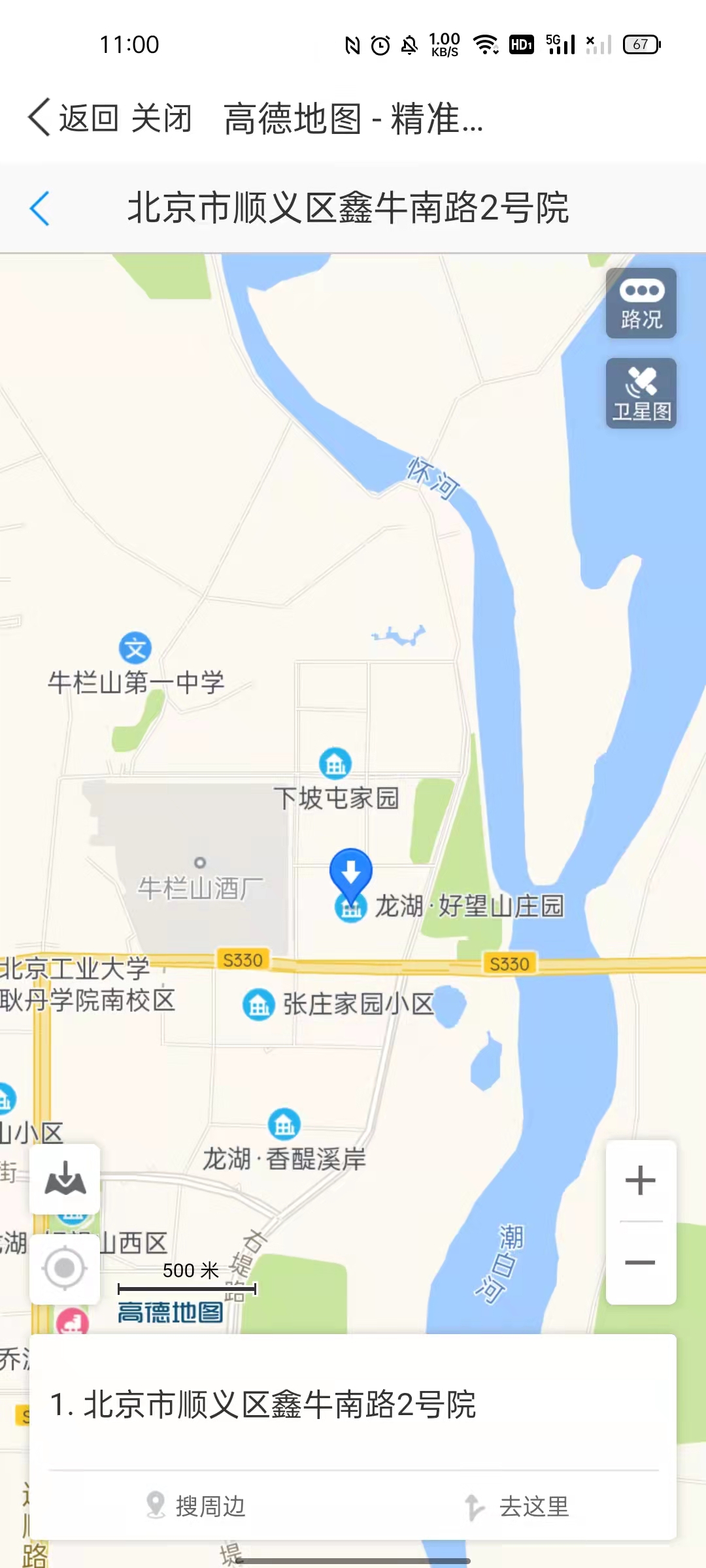The image size is (706, 1568).
Task: Tap 返回 to go back
Action: click(x=73, y=119)
